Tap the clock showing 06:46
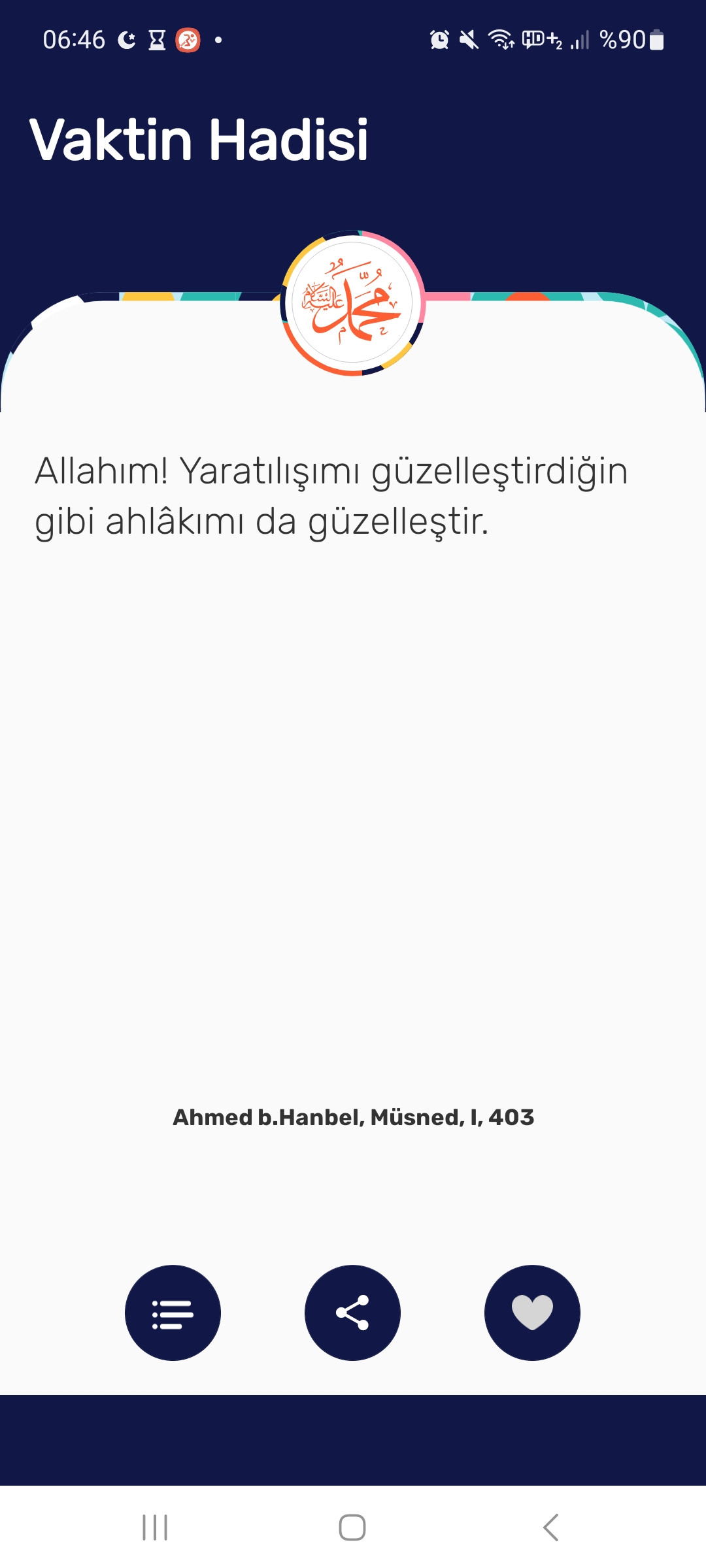The width and height of the screenshot is (706, 1568). pyautogui.click(x=74, y=41)
